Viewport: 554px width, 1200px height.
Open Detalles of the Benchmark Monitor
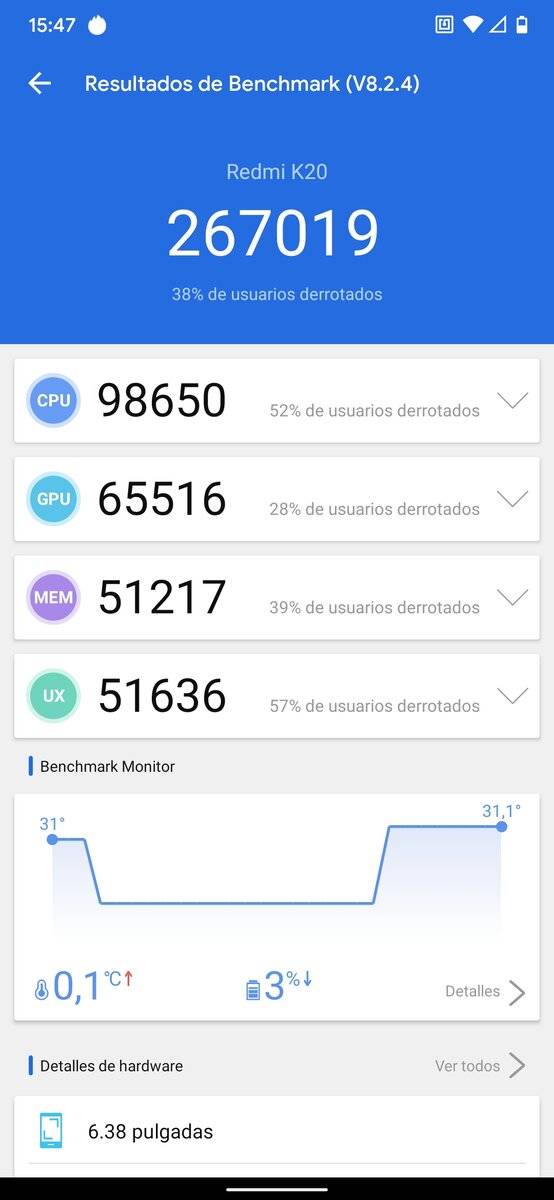485,992
